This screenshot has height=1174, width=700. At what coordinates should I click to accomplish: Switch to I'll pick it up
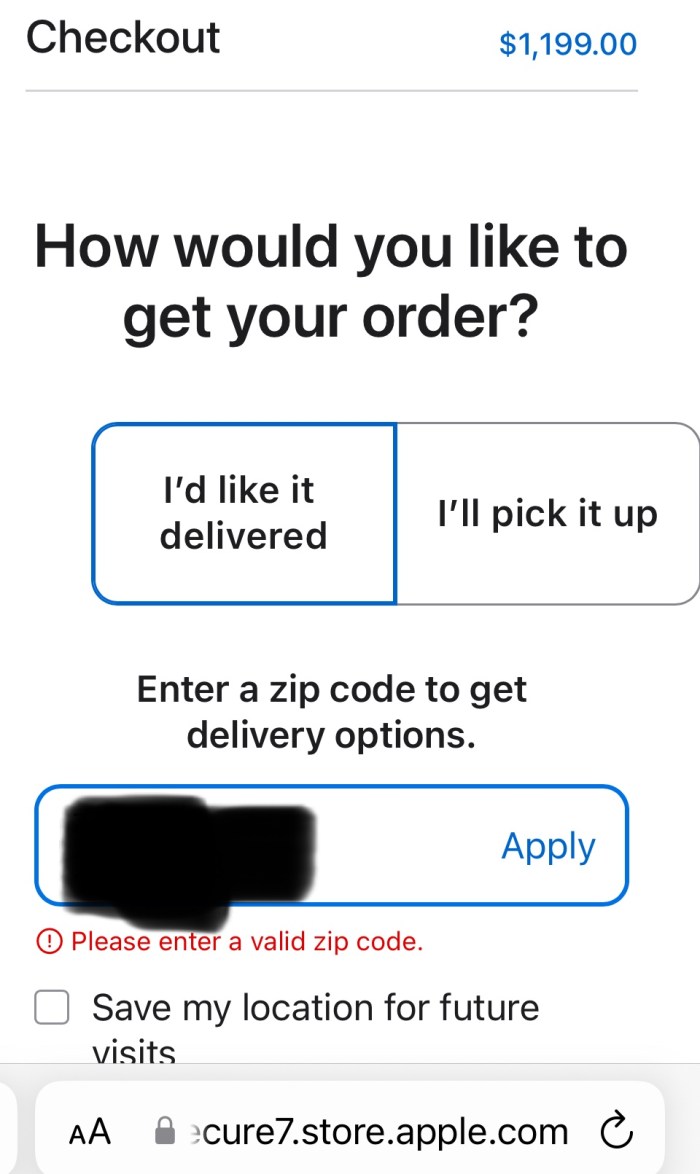pyautogui.click(x=547, y=514)
